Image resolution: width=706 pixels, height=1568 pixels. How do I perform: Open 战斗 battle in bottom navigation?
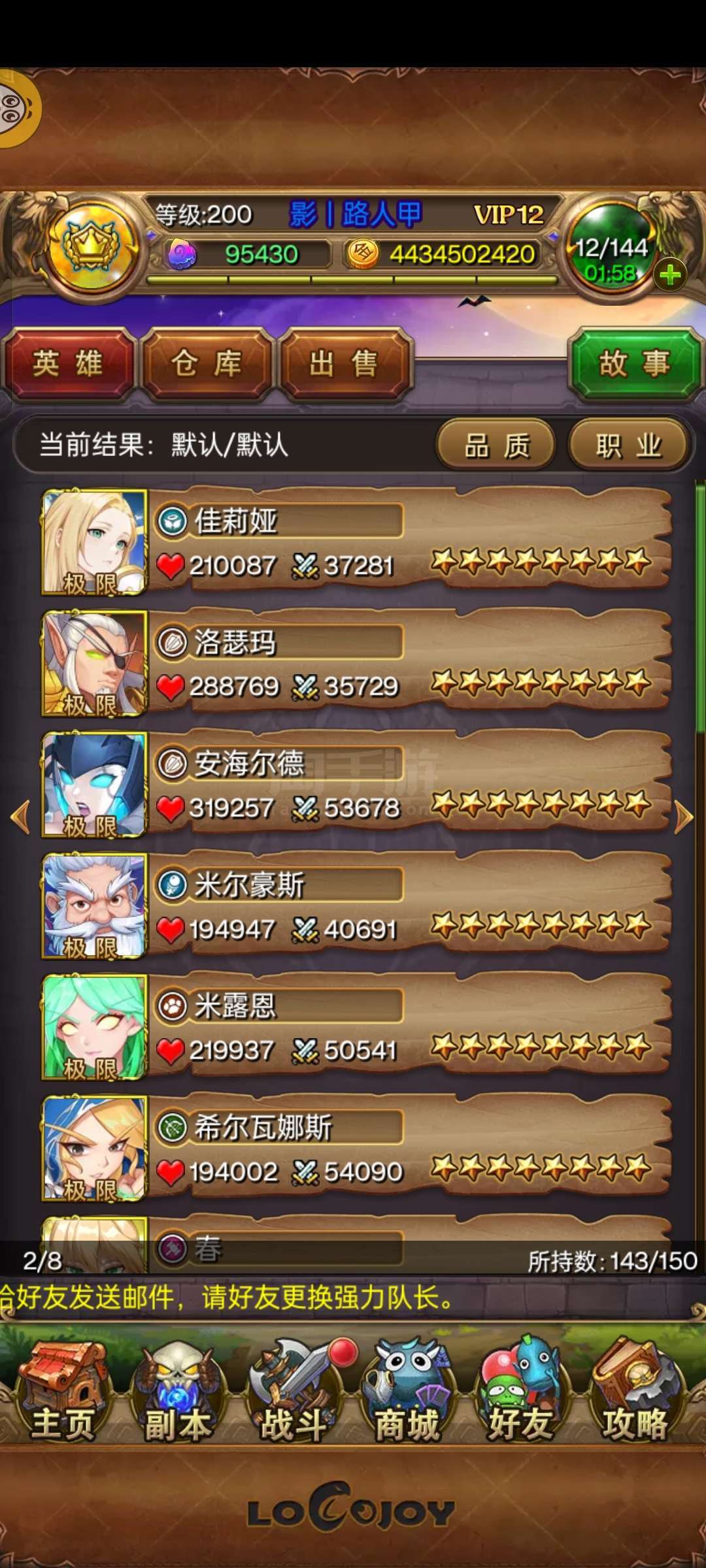coord(294,1392)
